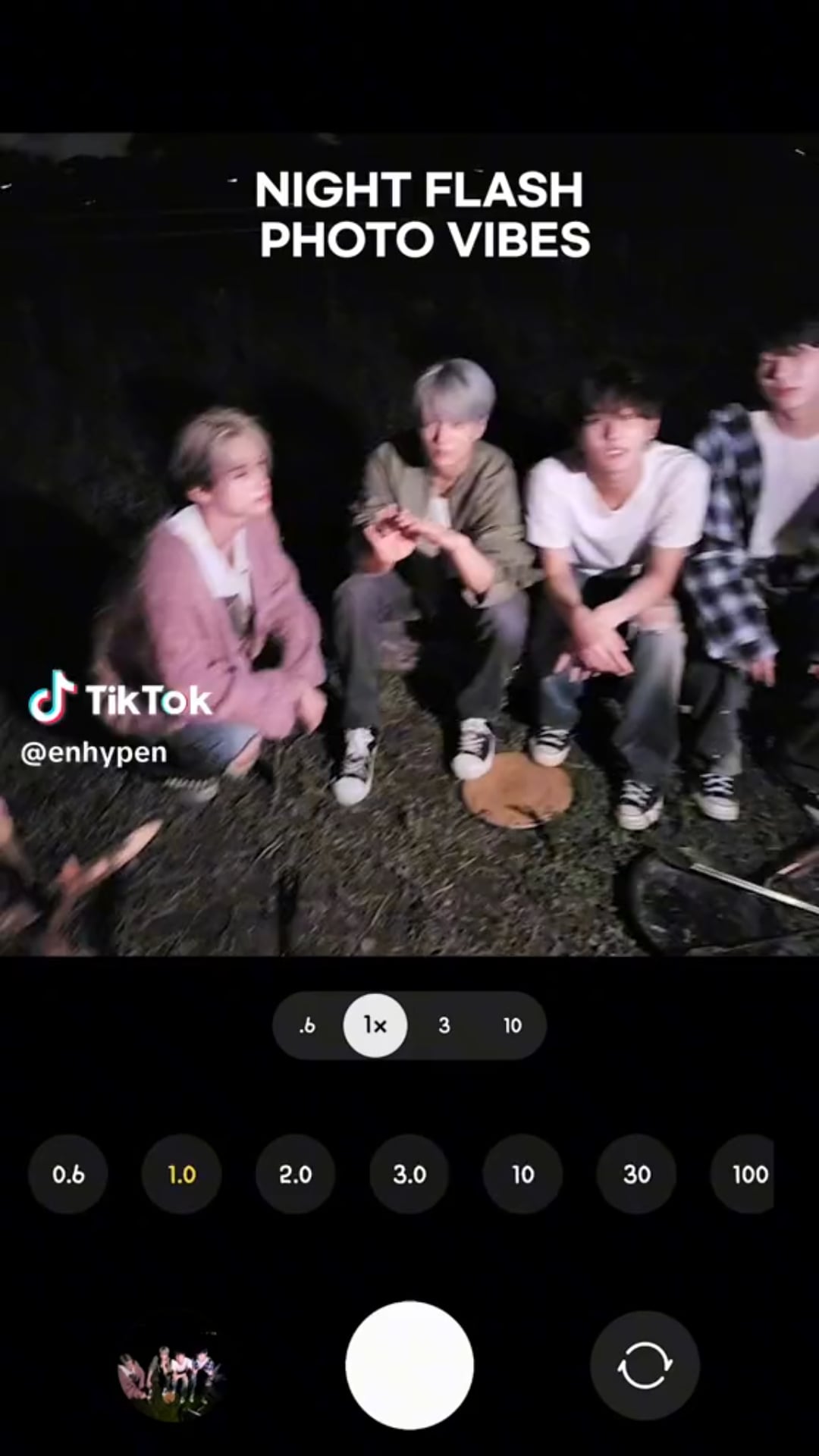Take a photo with the shutter button

click(409, 1365)
